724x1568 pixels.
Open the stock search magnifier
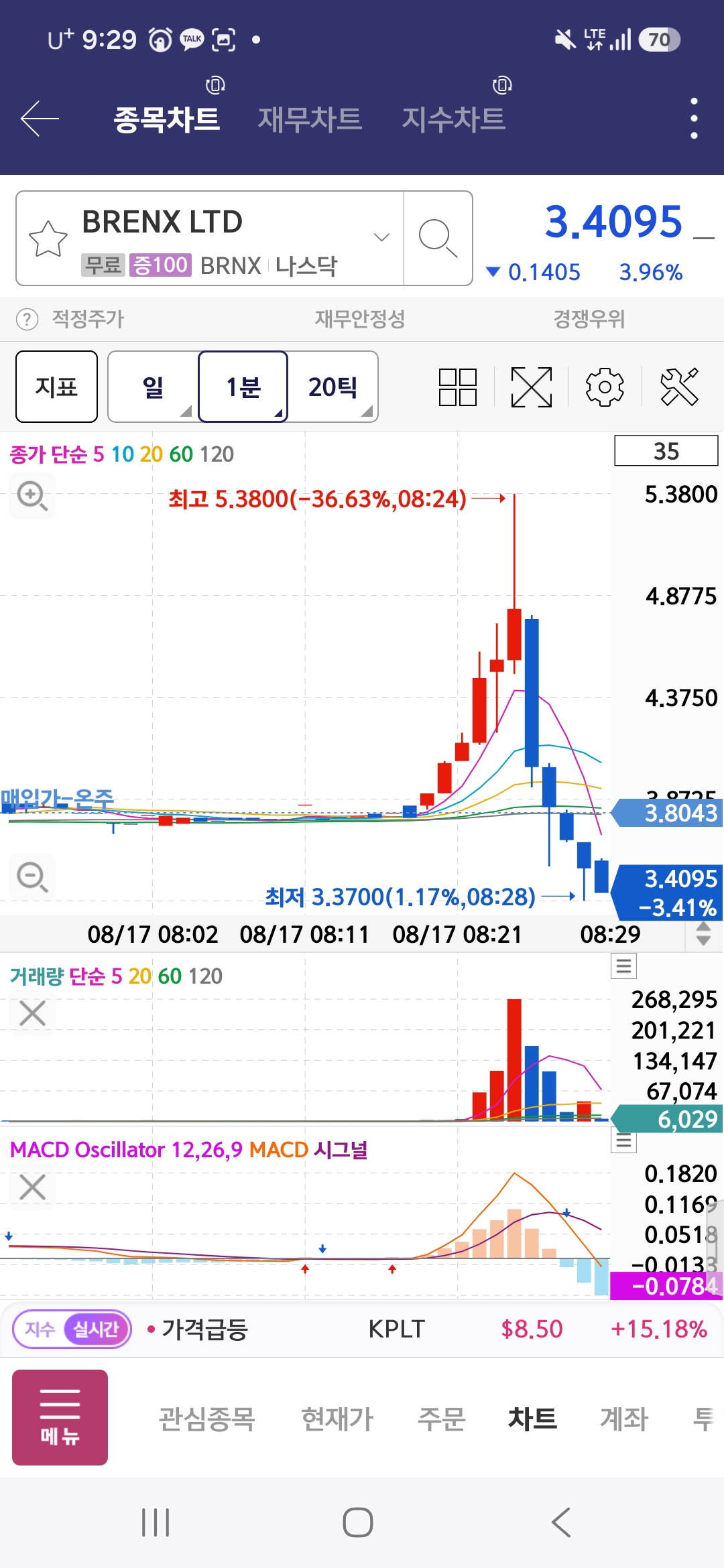coord(438,238)
